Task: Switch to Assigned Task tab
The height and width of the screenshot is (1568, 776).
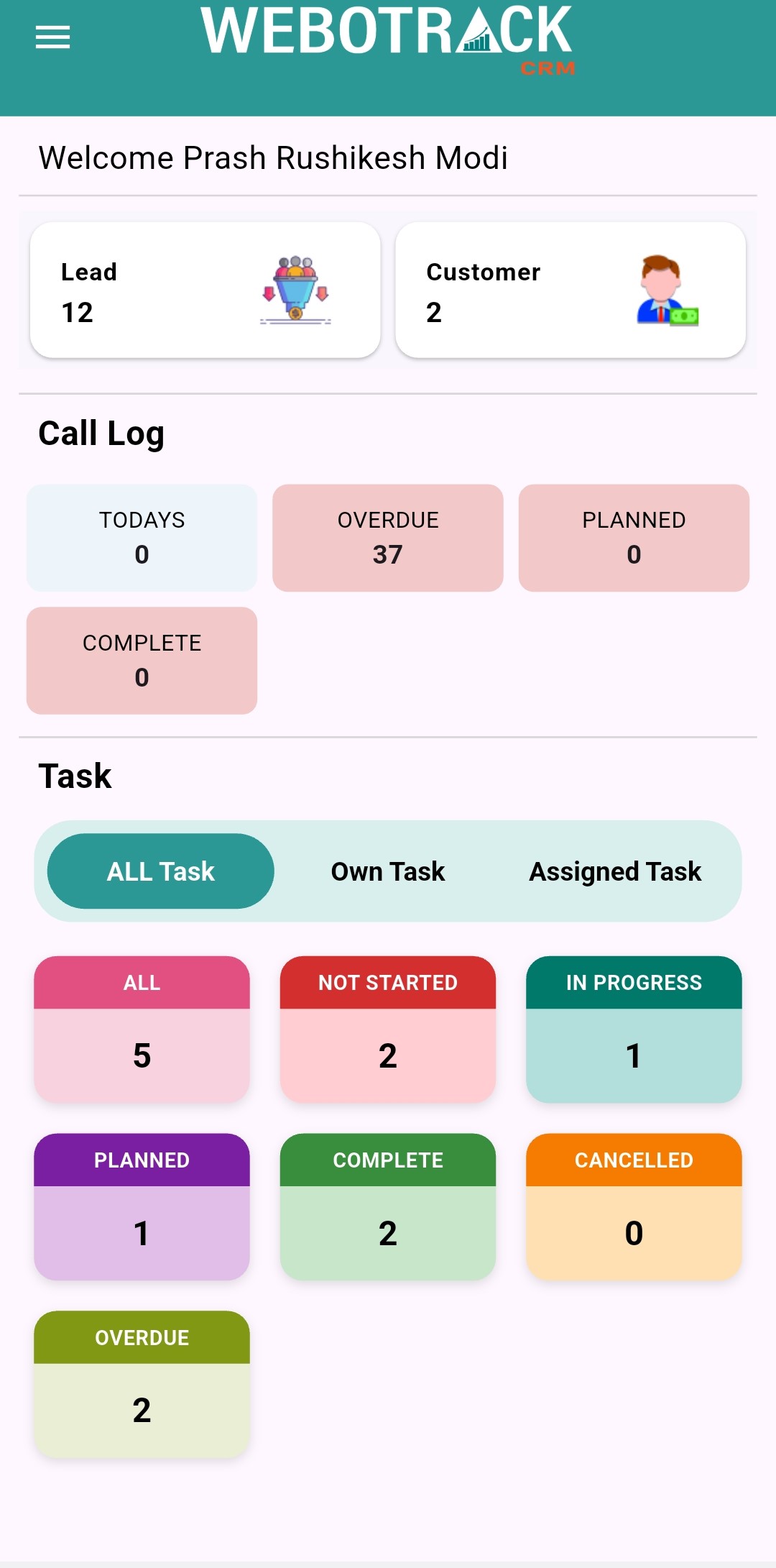Action: pyautogui.click(x=614, y=871)
